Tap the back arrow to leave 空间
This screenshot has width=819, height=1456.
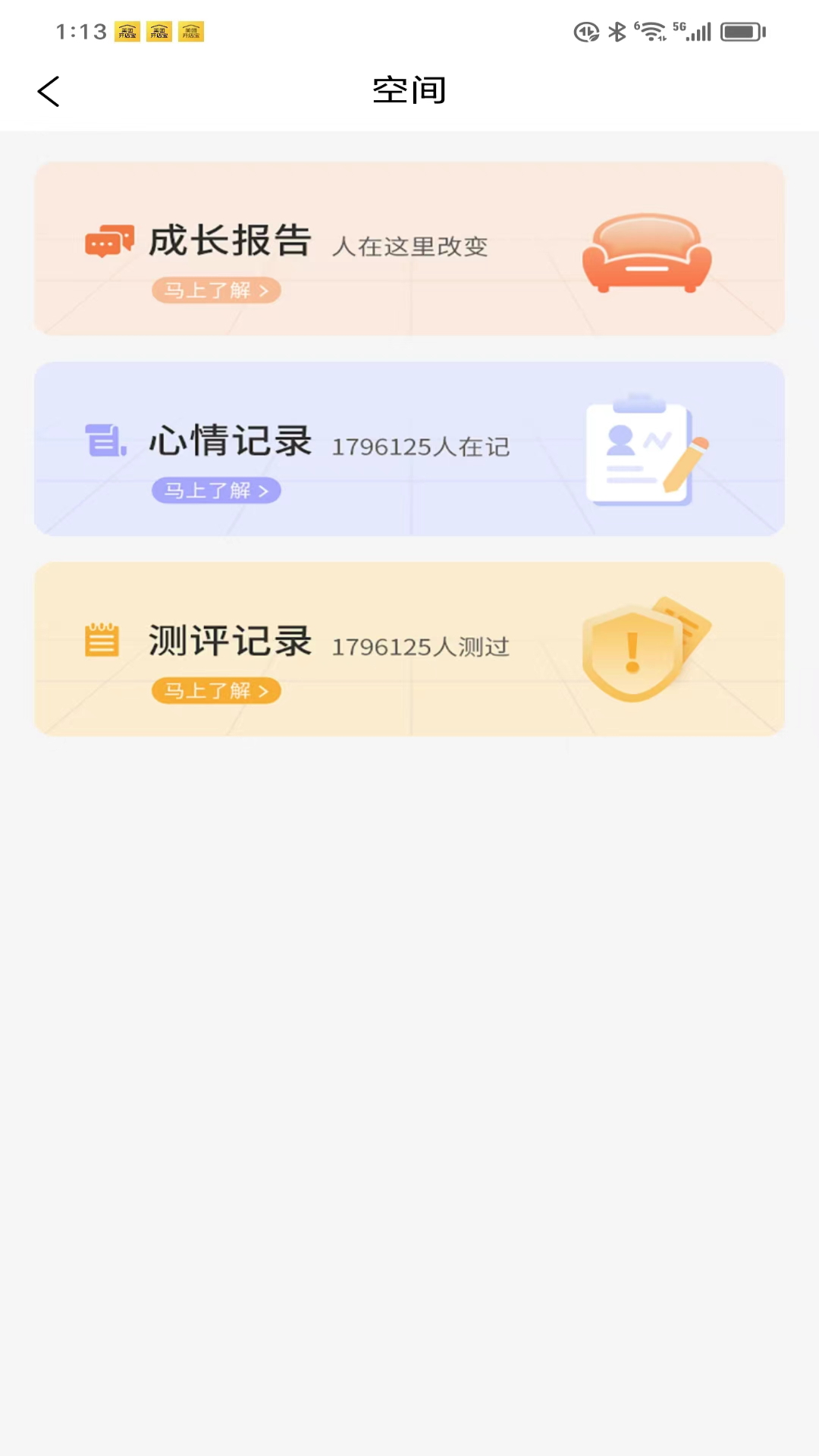click(49, 90)
